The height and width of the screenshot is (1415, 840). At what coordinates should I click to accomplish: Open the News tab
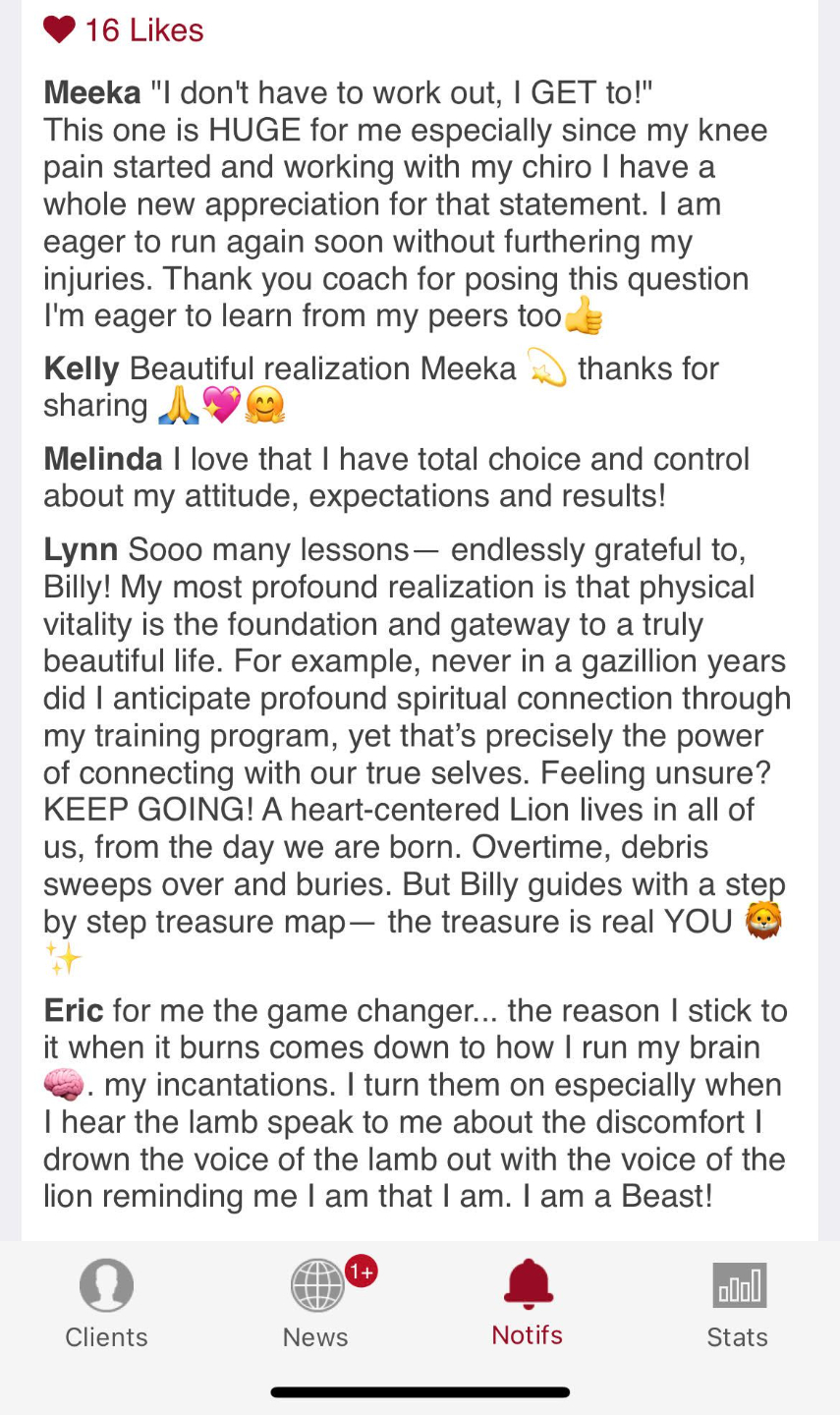(316, 1303)
